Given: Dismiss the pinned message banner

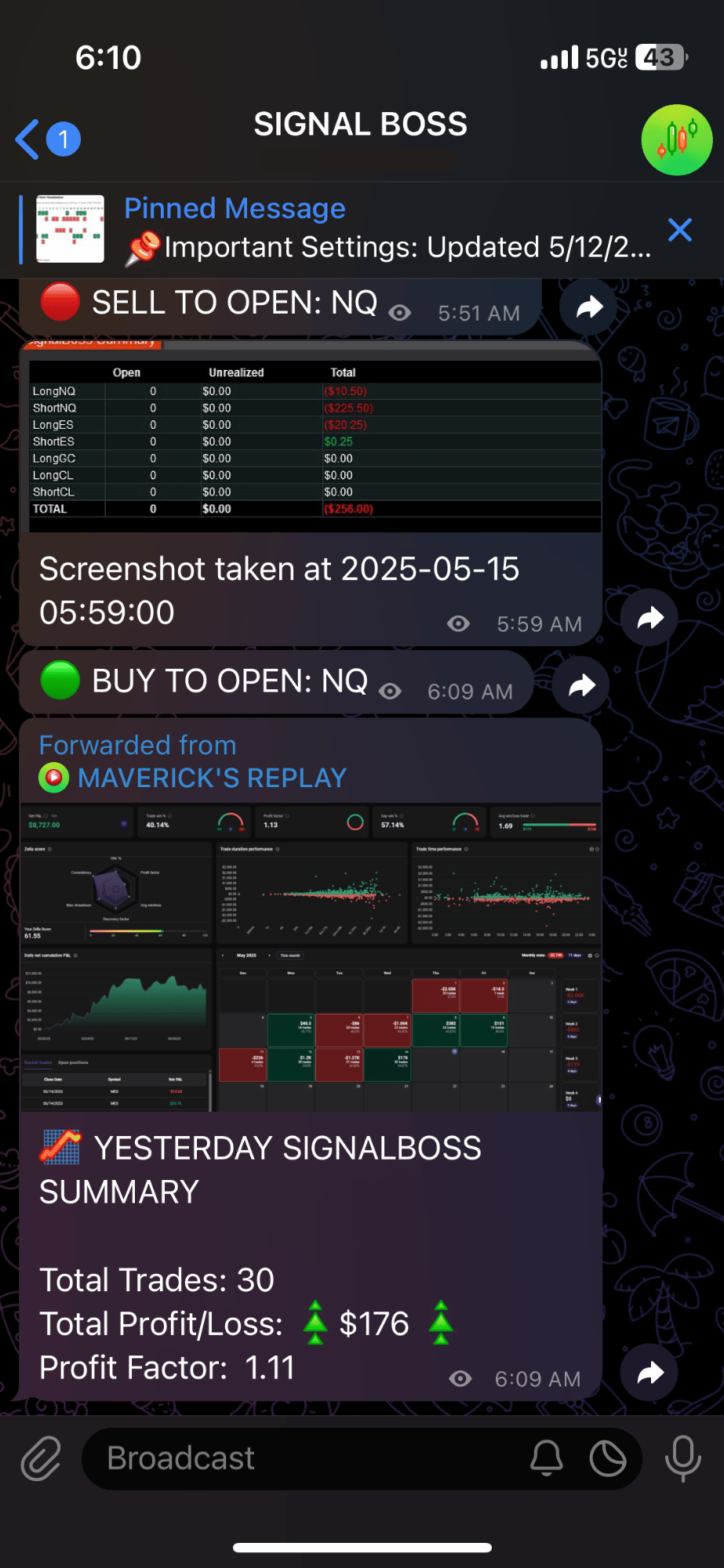Looking at the screenshot, I should coord(680,230).
